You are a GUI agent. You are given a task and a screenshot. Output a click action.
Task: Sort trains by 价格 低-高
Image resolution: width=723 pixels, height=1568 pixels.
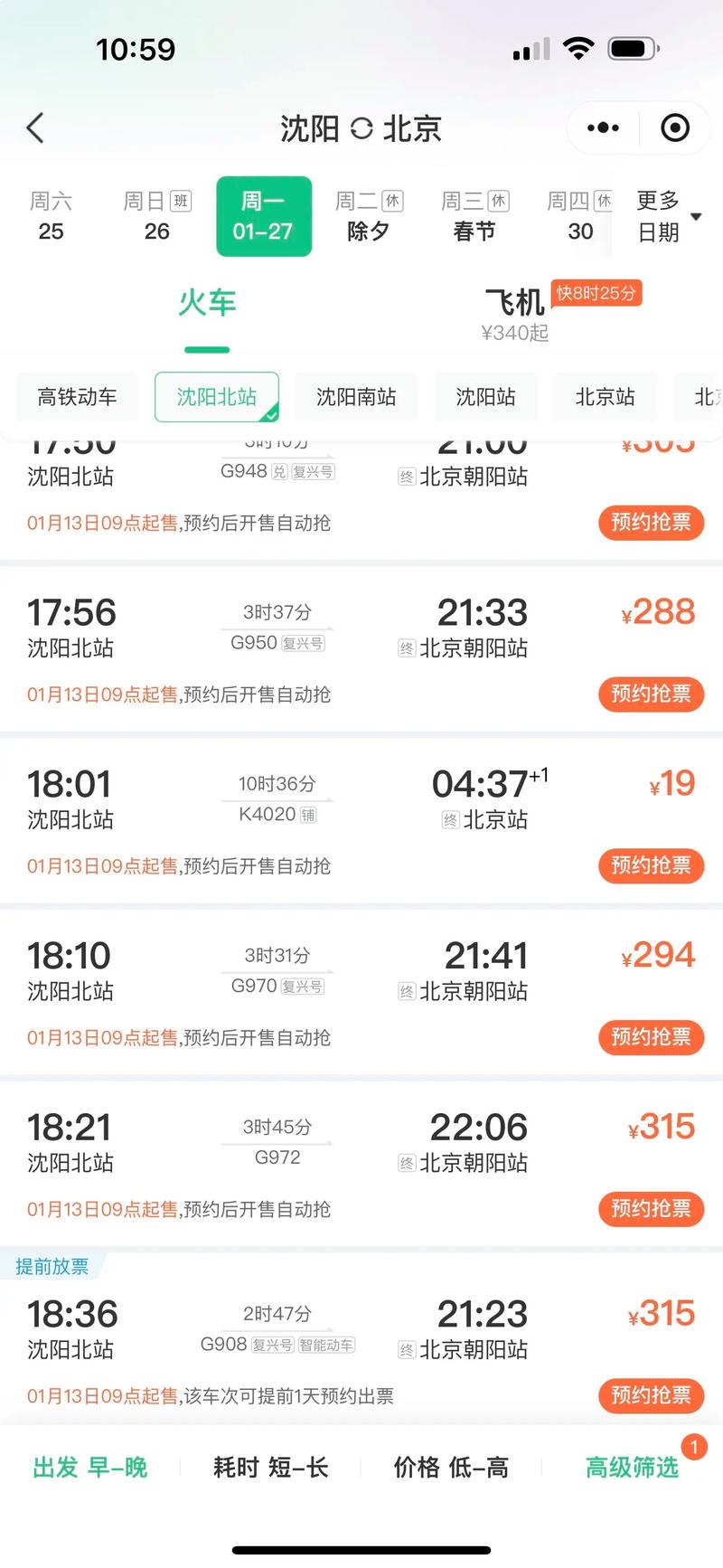coord(449,1468)
